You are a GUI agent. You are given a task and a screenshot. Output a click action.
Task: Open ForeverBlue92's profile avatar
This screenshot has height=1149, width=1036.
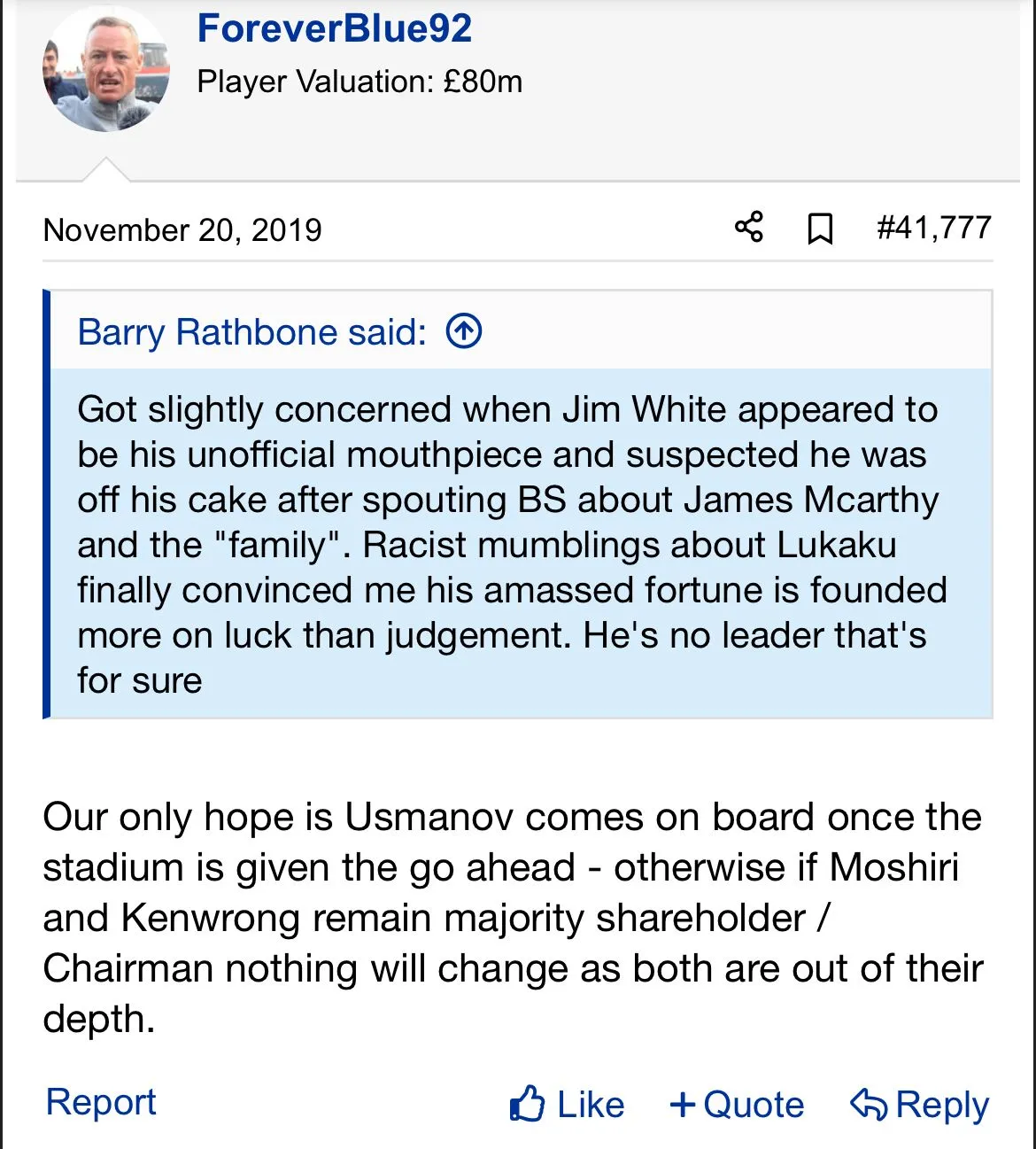tap(105, 70)
